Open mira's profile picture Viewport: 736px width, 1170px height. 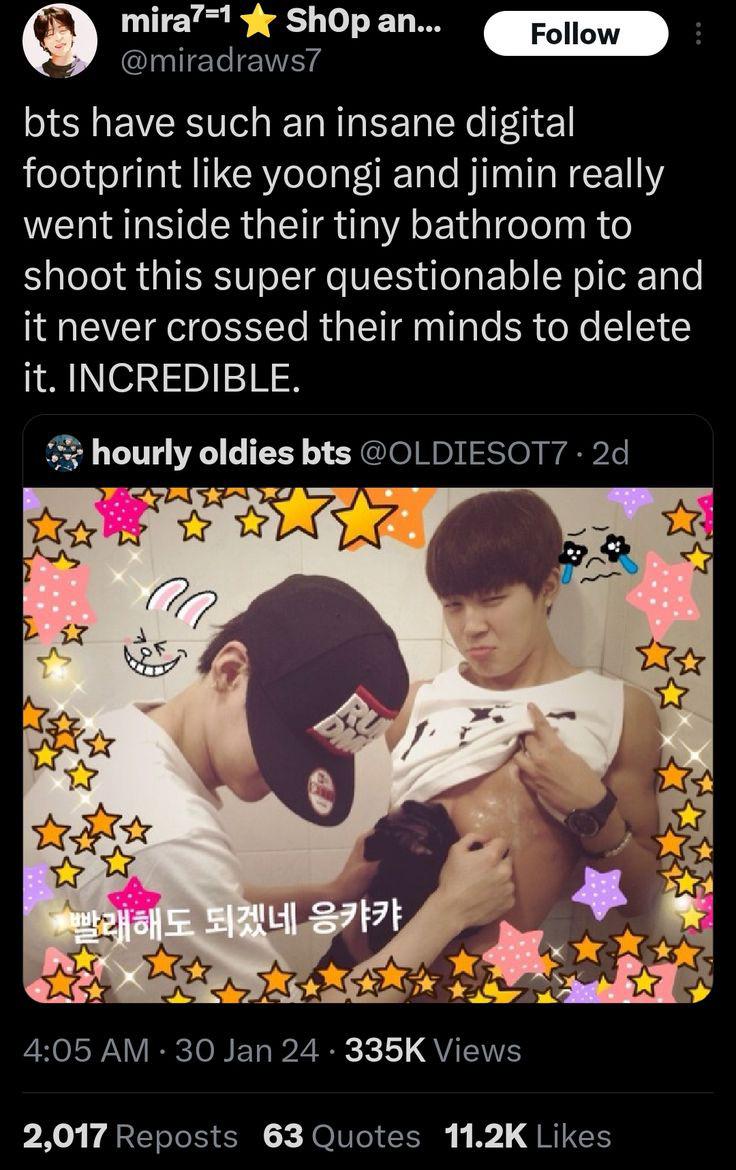(60, 40)
